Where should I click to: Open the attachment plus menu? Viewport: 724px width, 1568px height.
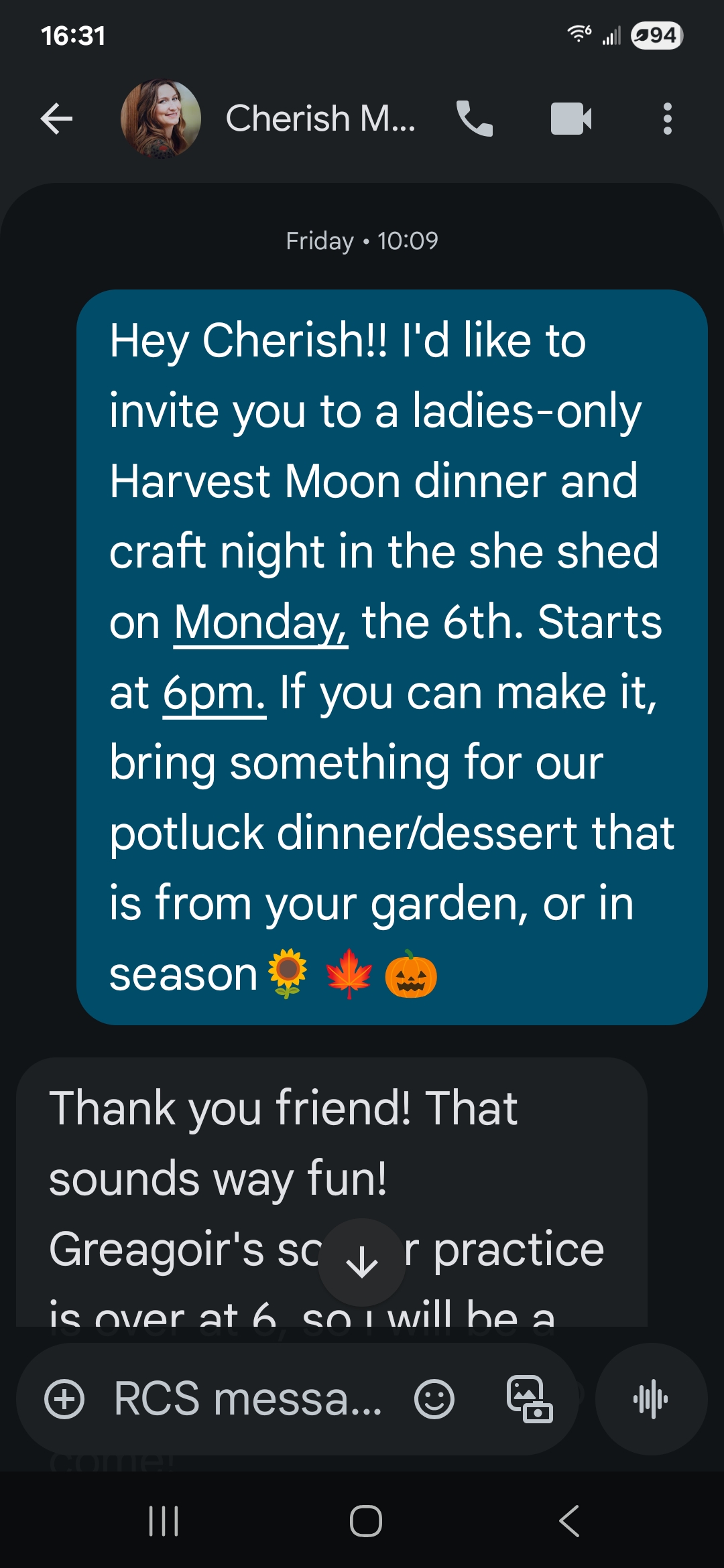(64, 1399)
